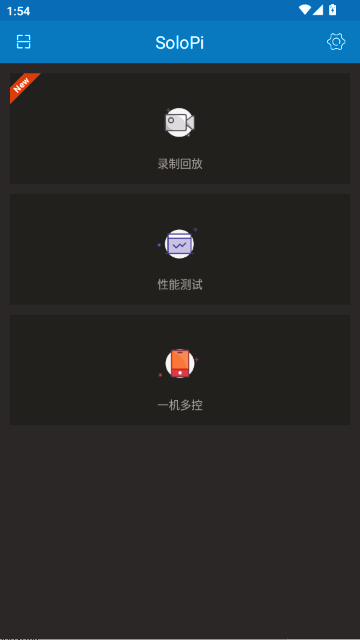The width and height of the screenshot is (360, 640).
Task: Open the scan icon in the app bar
Action: coord(24,42)
